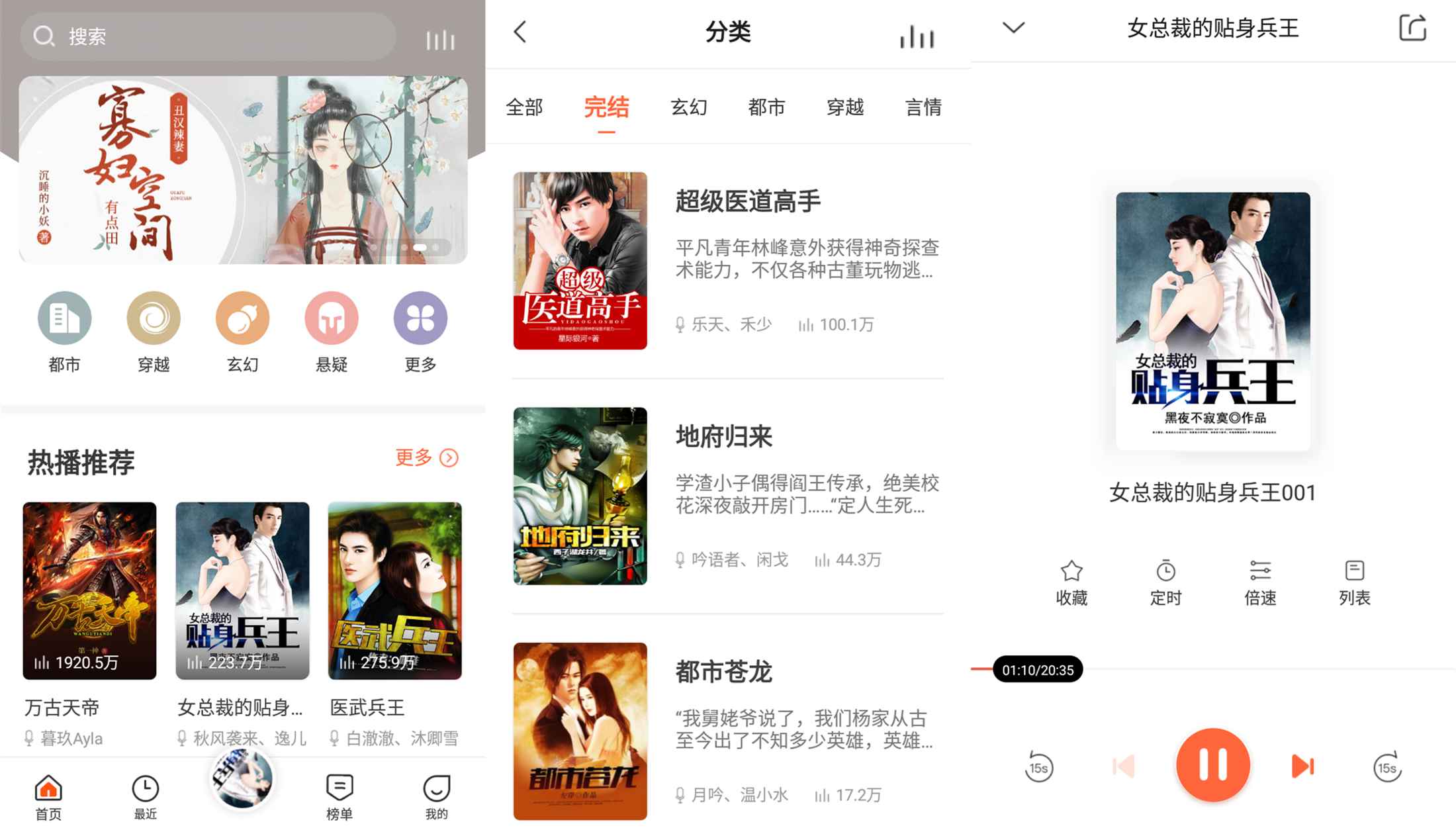The width and height of the screenshot is (1456, 830).
Task: Share the audiobook being played
Action: pyautogui.click(x=1412, y=28)
